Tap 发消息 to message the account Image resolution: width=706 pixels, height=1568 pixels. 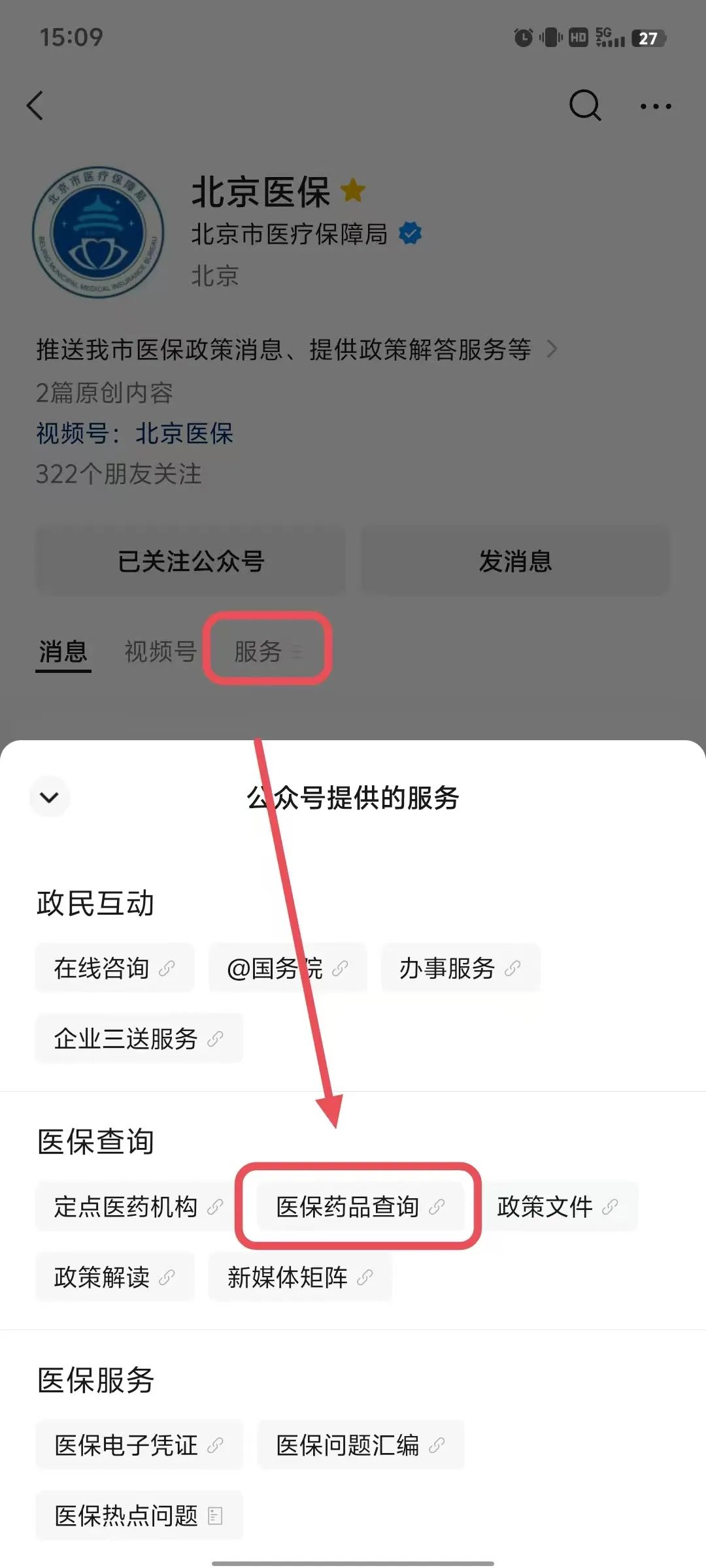pyautogui.click(x=515, y=561)
